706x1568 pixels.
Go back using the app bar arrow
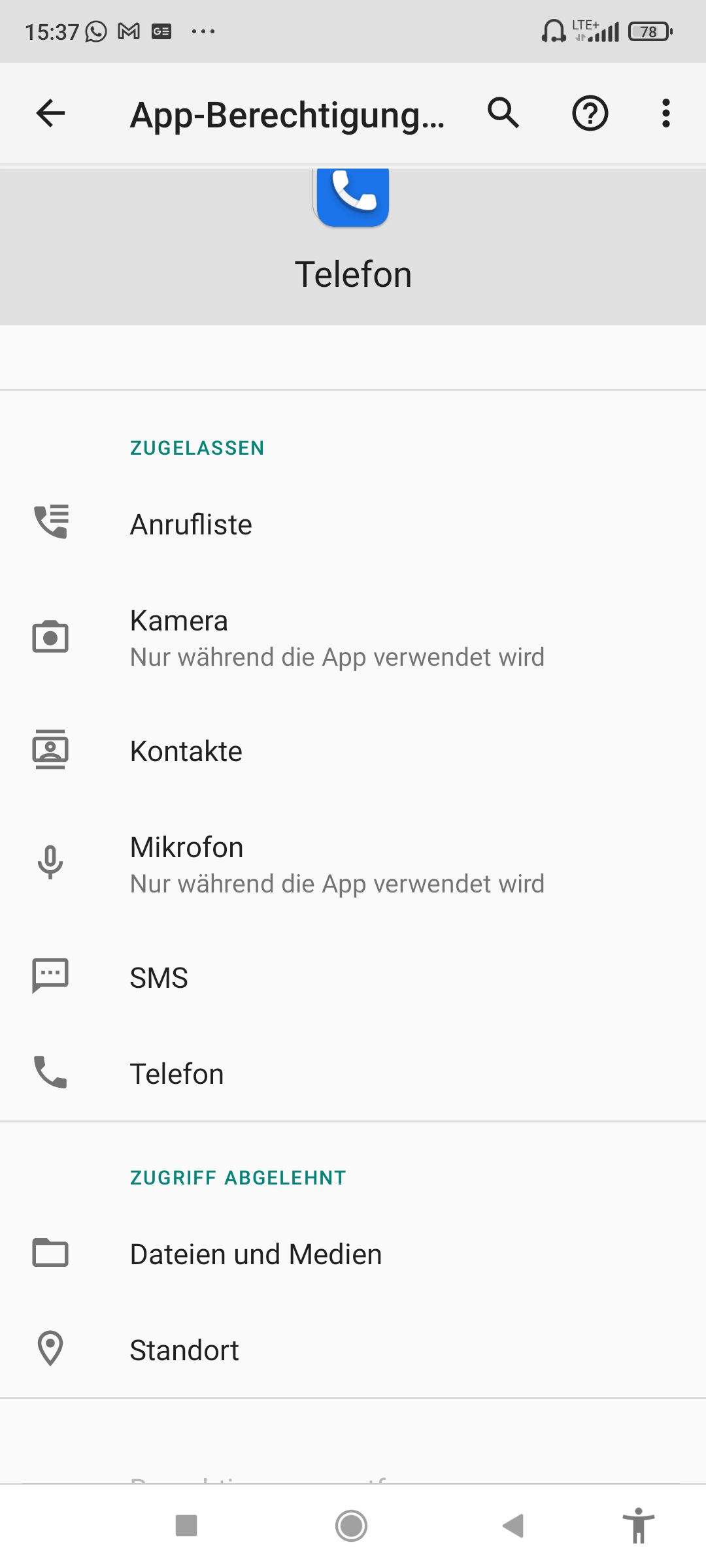click(50, 114)
